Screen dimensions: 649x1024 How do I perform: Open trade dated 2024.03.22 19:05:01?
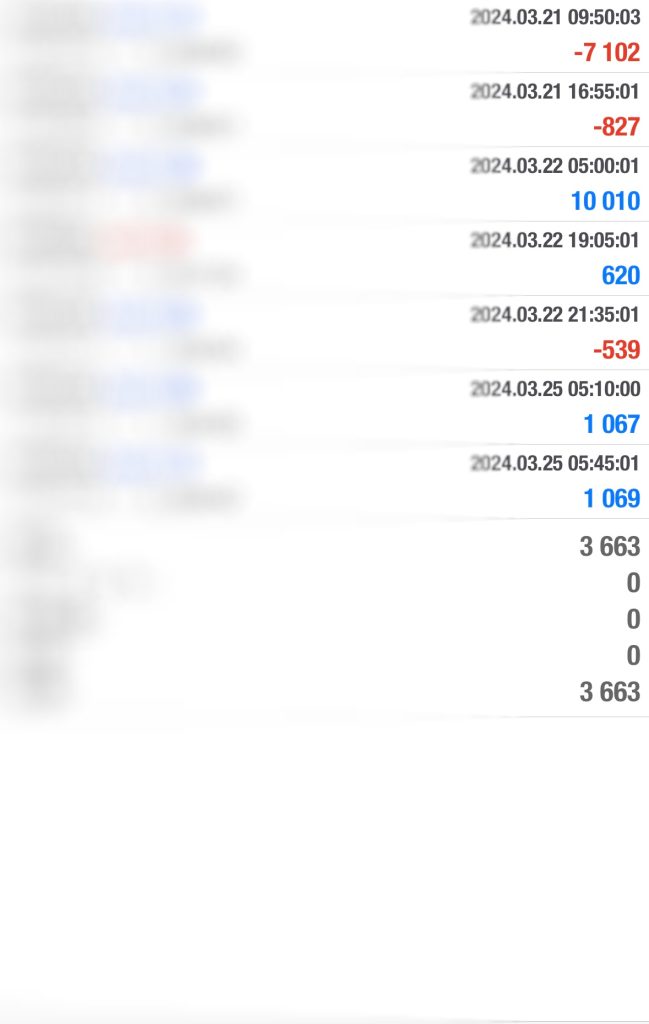pyautogui.click(x=324, y=258)
